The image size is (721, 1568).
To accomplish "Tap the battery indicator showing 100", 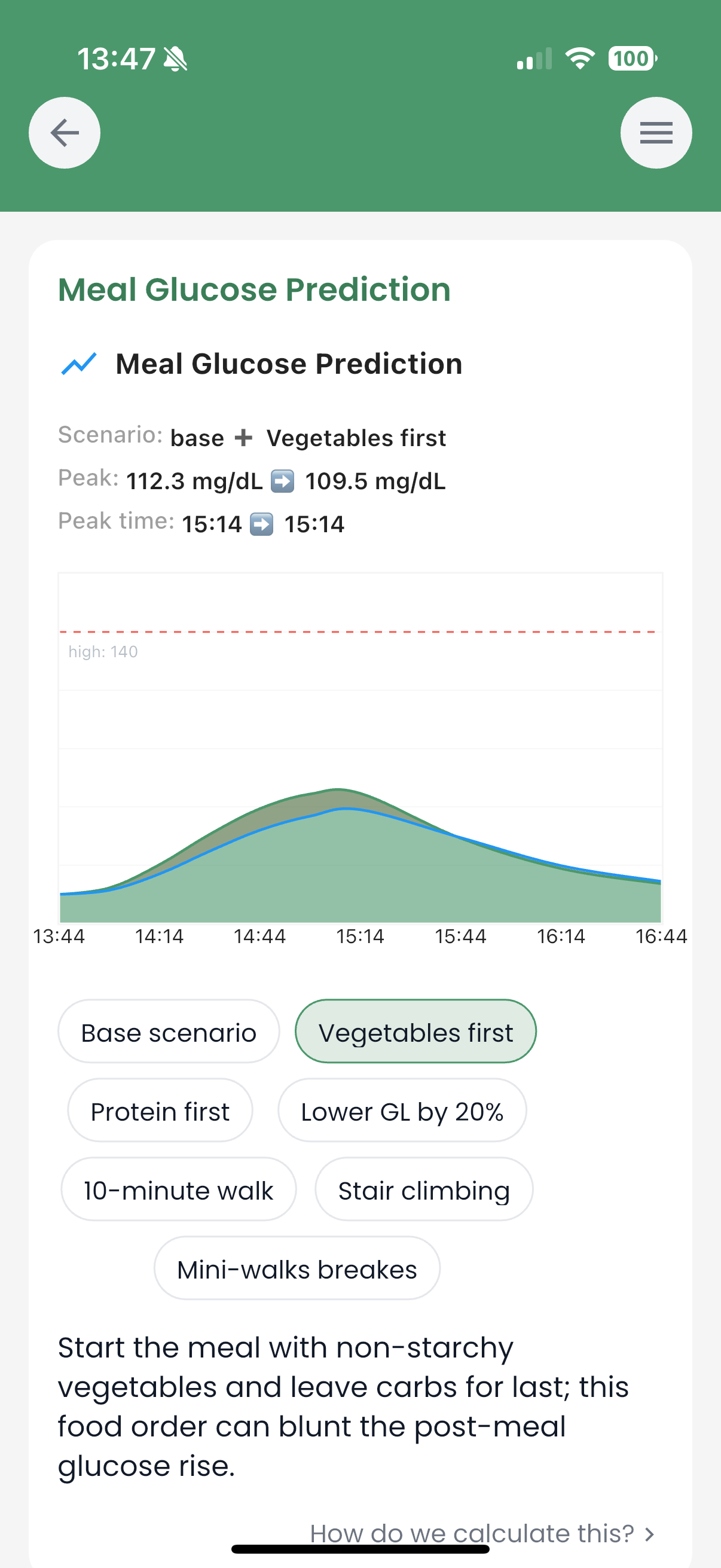I will [630, 59].
